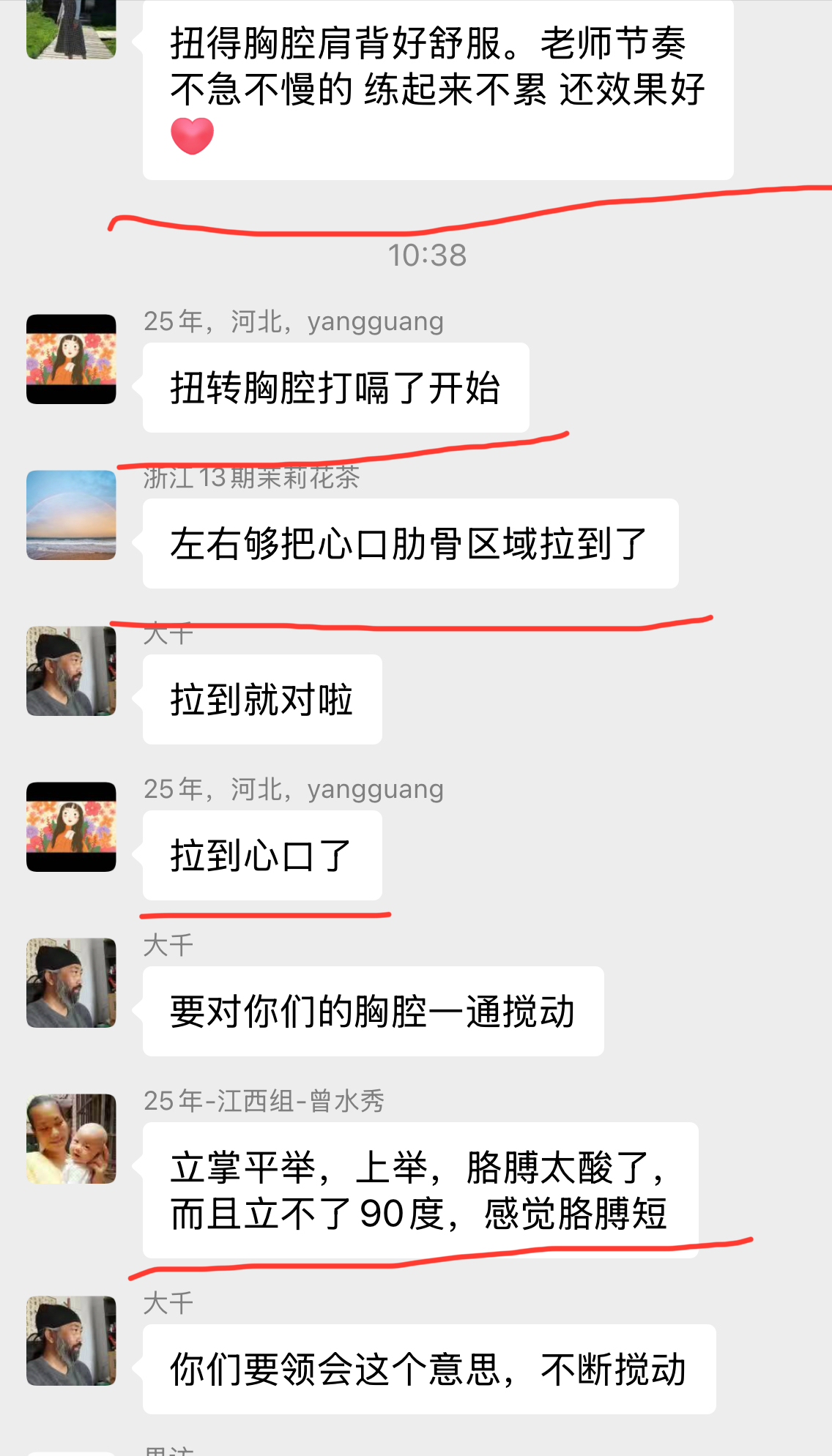
Task: Tap 大千's avatar next to 拉到就对啦
Action: pos(71,671)
